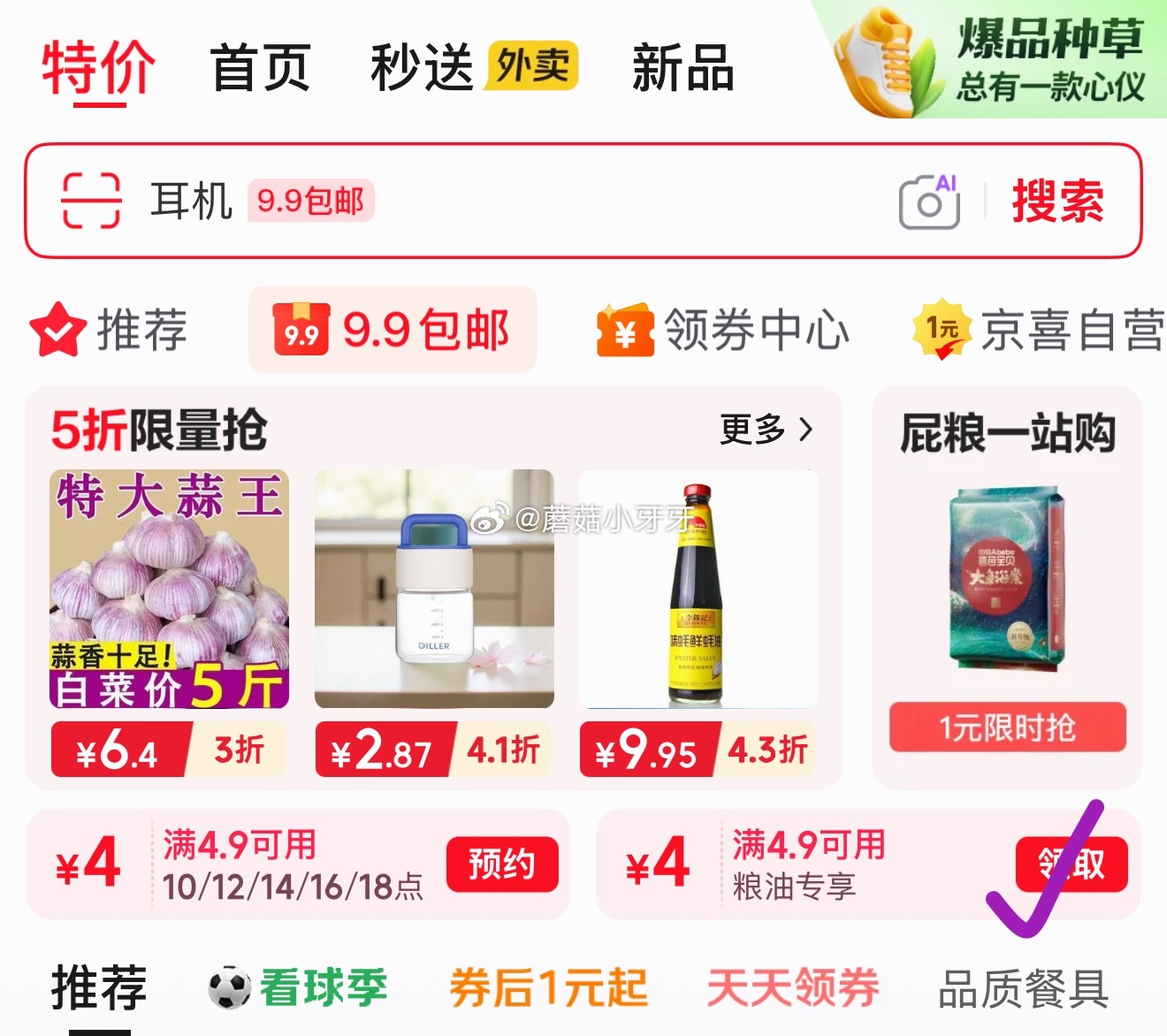Open 京喜自营 section

(x=1038, y=330)
